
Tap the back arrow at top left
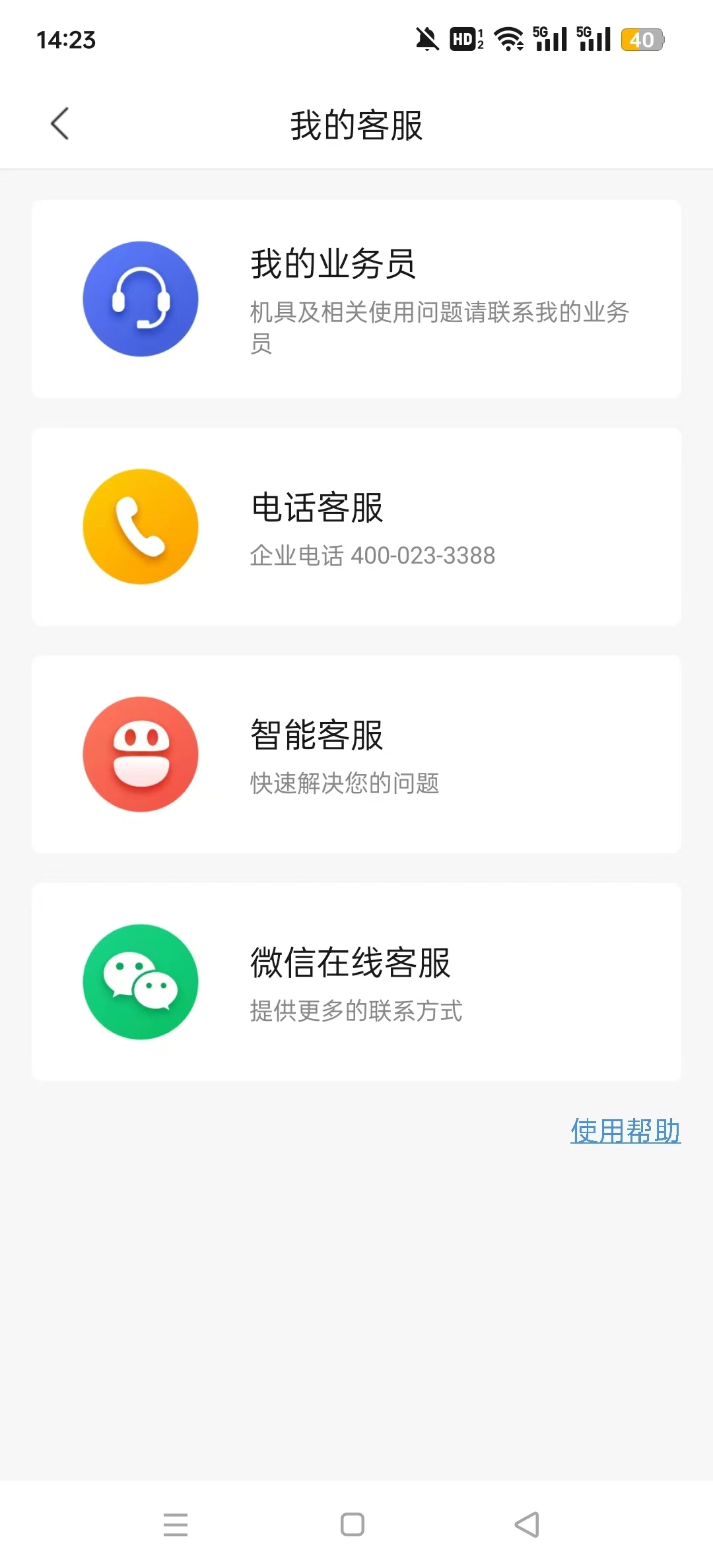coord(60,123)
